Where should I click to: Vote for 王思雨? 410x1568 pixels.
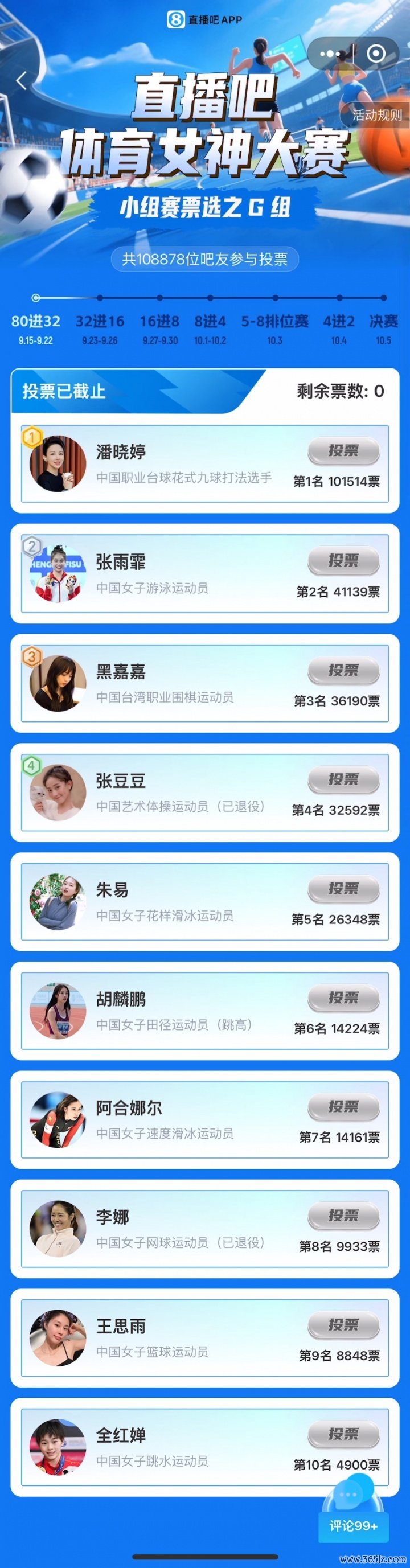pyautogui.click(x=343, y=1324)
